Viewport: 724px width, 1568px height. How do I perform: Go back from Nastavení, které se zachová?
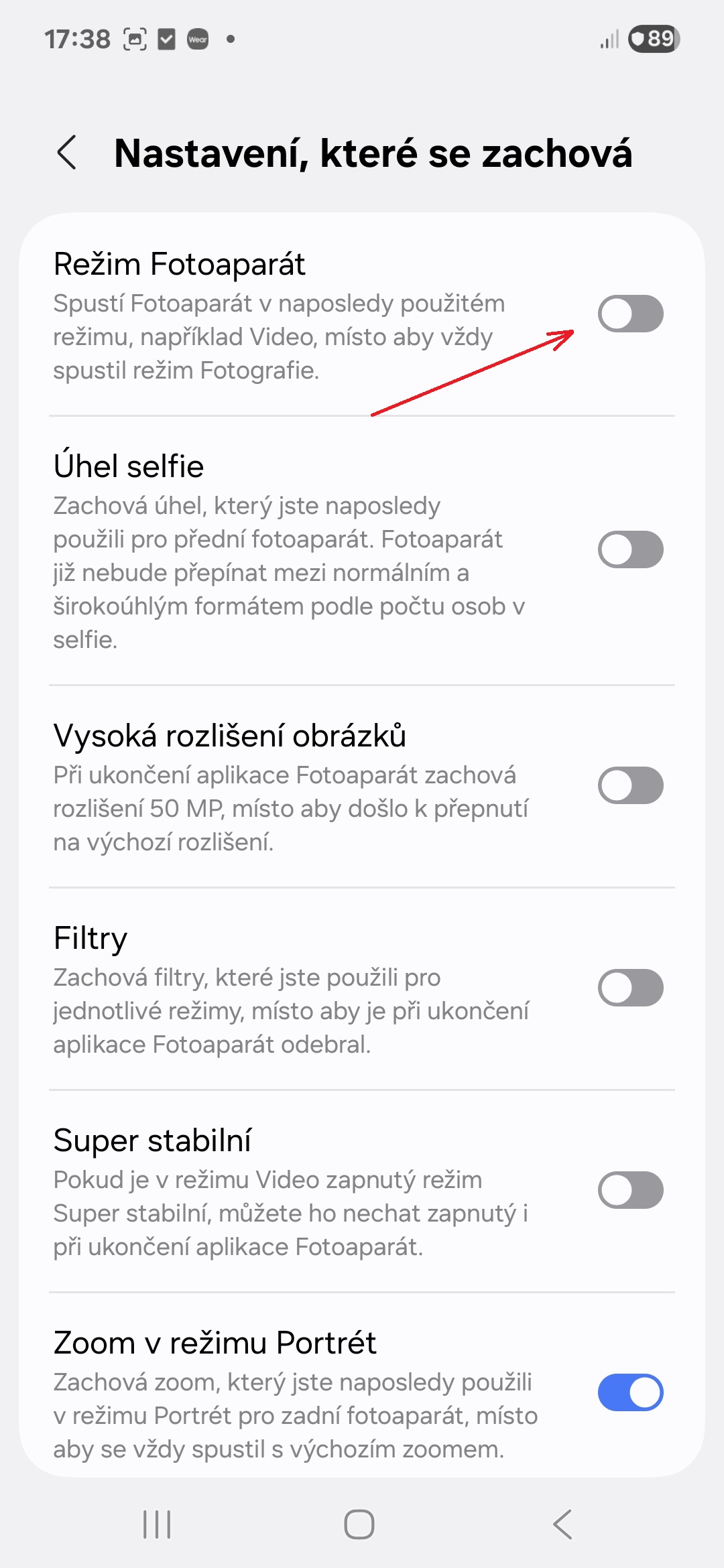(67, 153)
